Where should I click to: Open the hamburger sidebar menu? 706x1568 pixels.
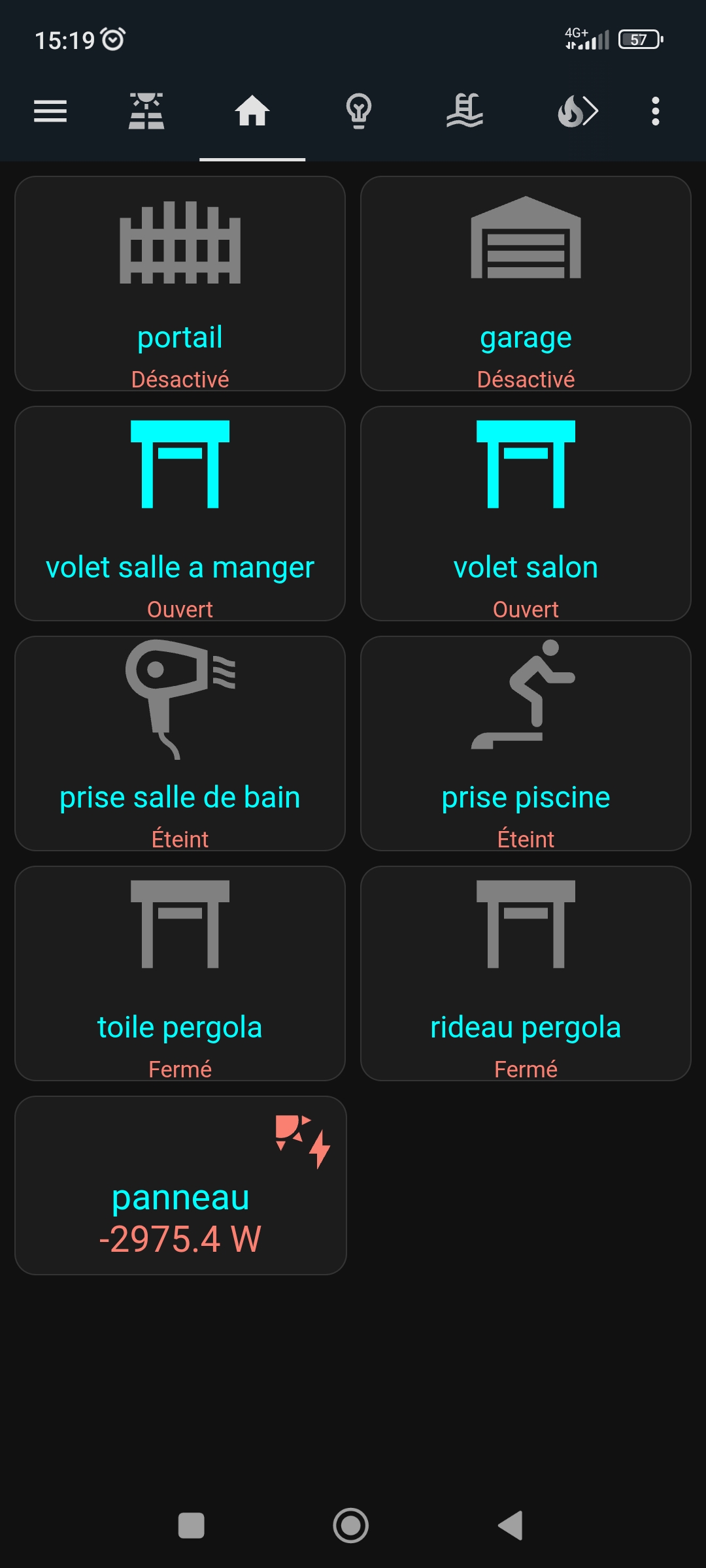(50, 111)
